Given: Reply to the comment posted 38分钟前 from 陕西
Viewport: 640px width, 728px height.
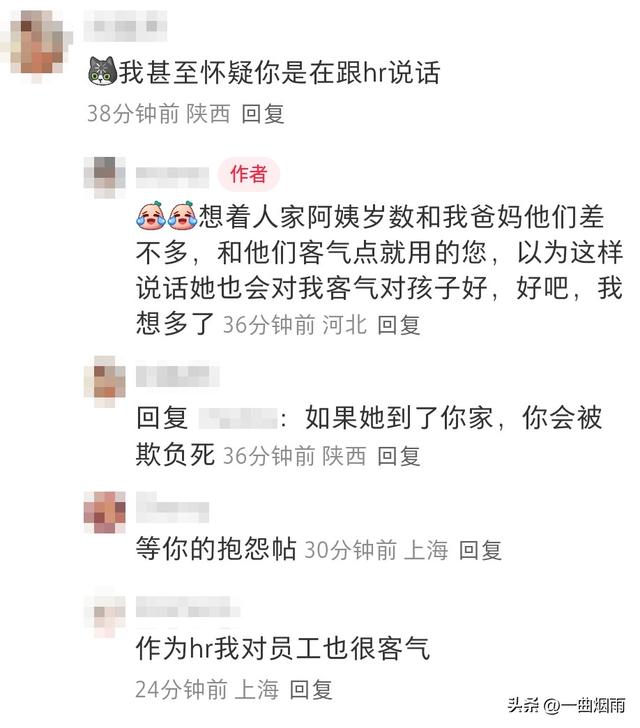Looking at the screenshot, I should click(263, 114).
